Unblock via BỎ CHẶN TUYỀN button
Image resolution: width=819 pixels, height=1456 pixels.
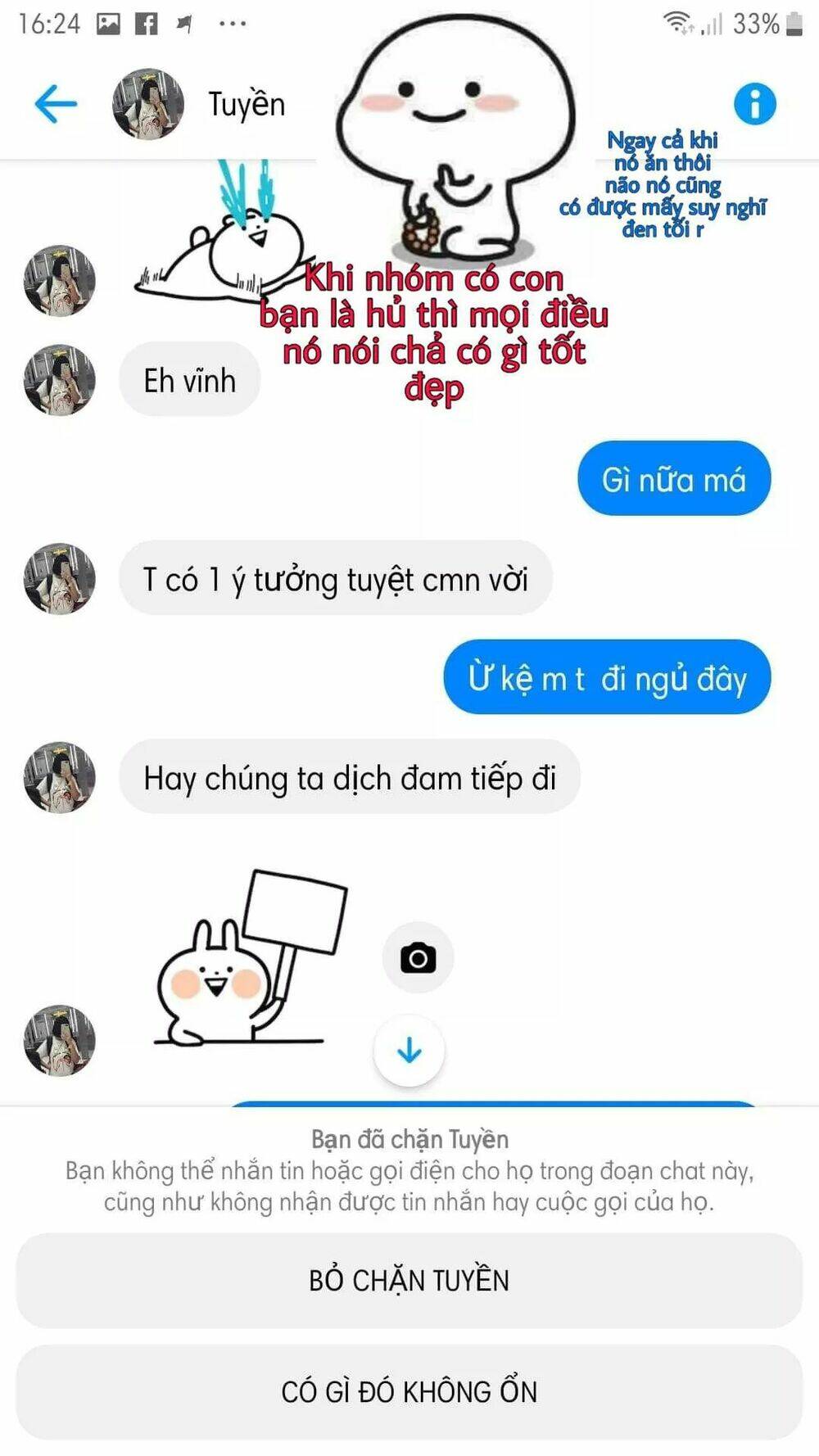[x=409, y=1280]
